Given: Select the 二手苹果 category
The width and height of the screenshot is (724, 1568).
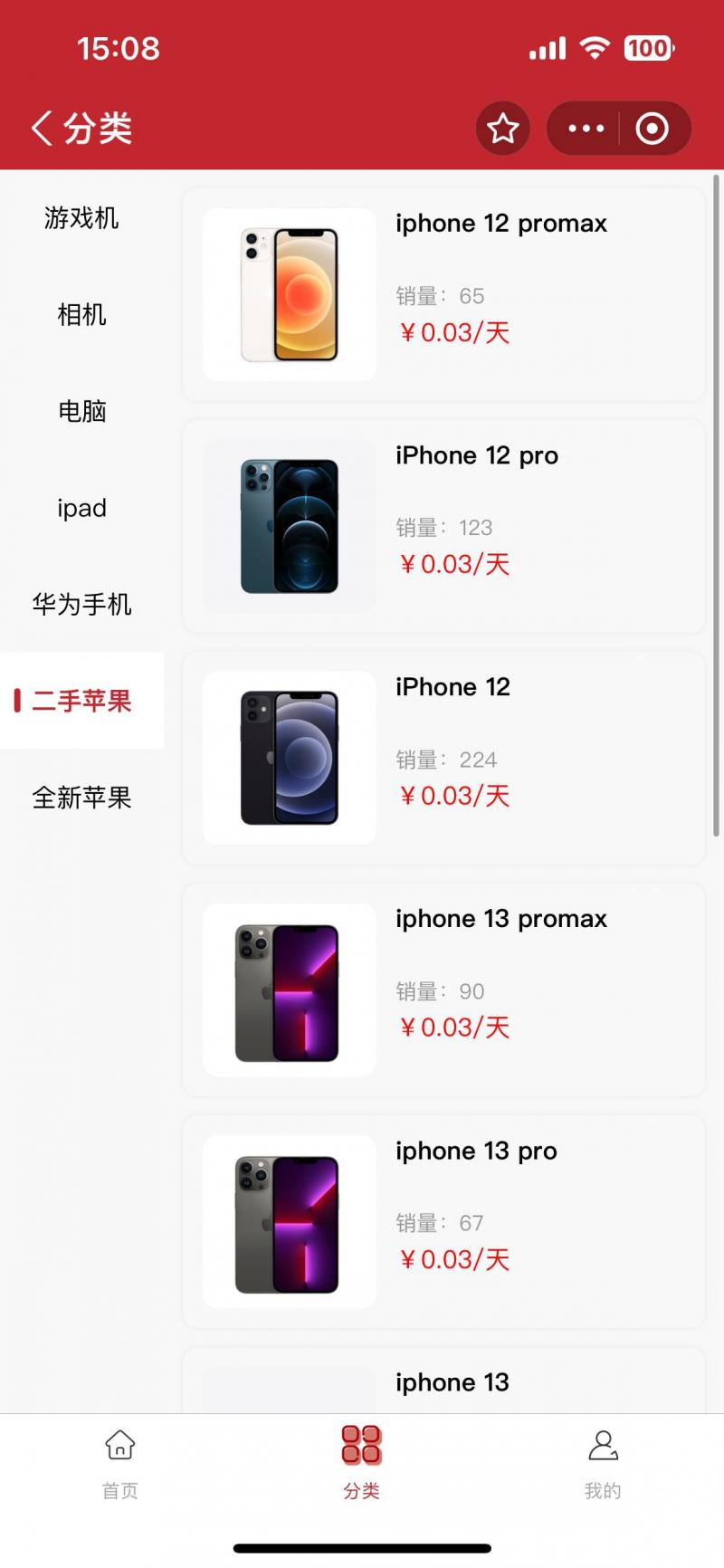Looking at the screenshot, I should 81,701.
